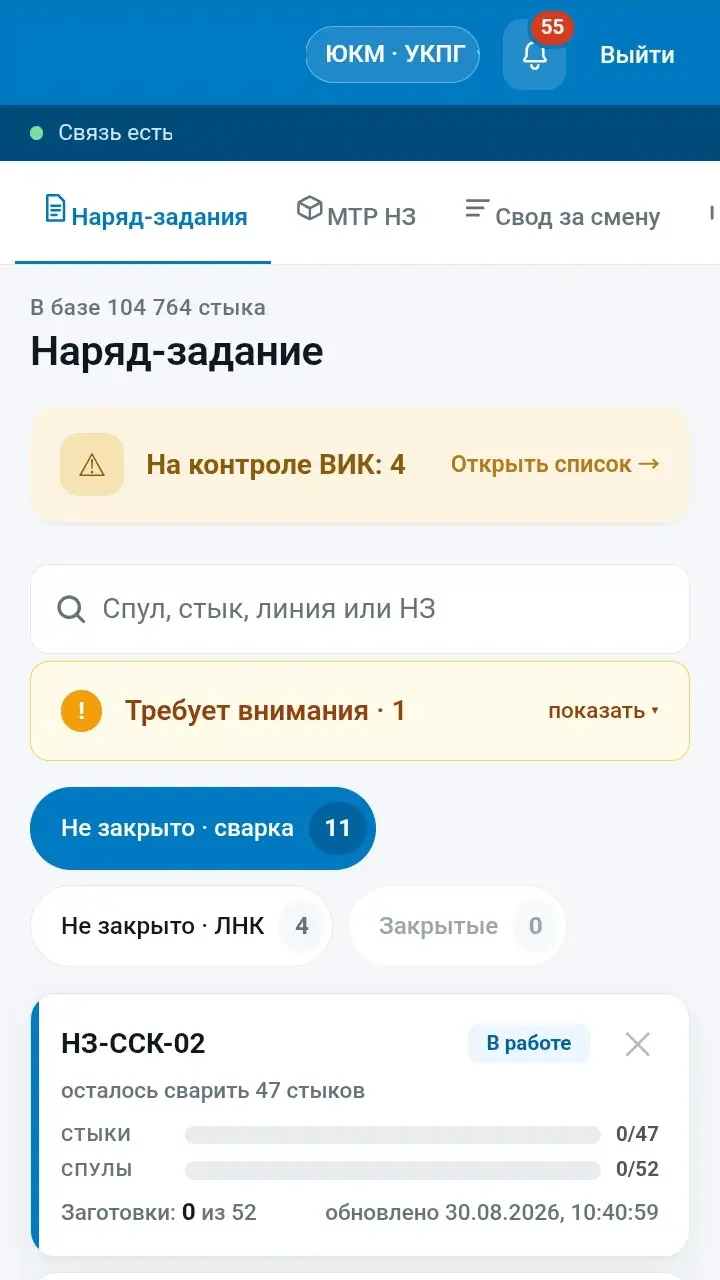720x1280 pixels.
Task: Tap the ЮКМ · УКПГ site selector
Action: tap(393, 54)
